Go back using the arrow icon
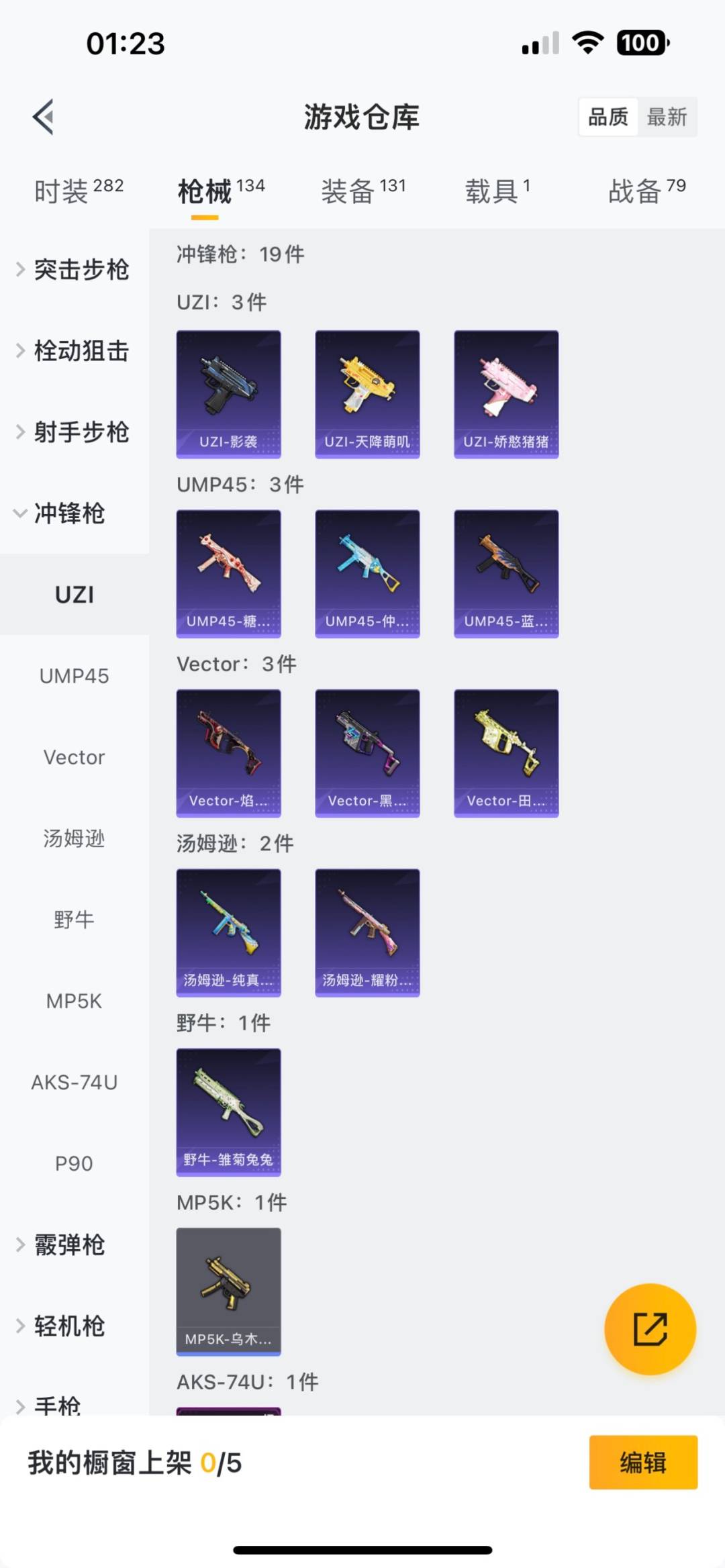The width and height of the screenshot is (725, 1568). point(44,117)
